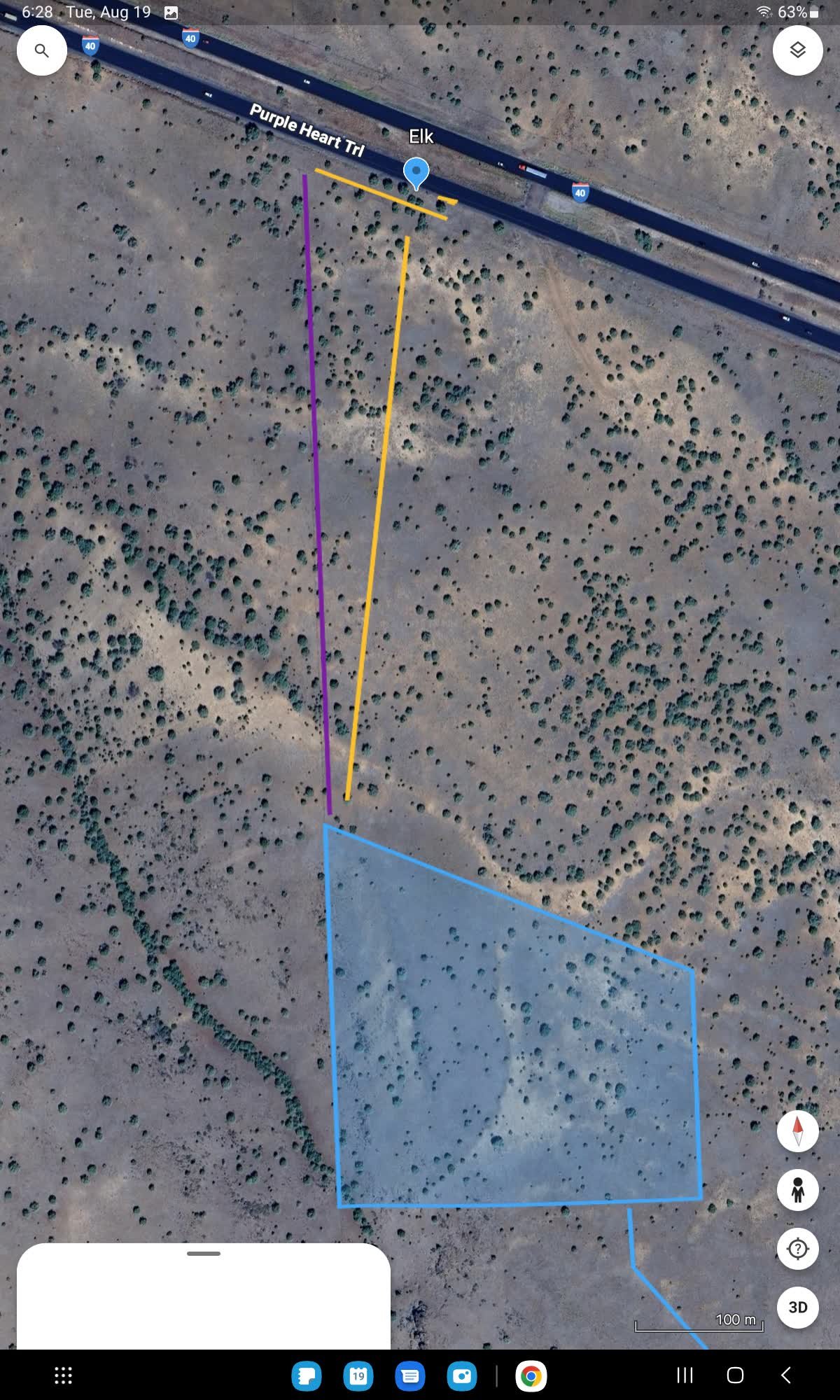Open recent apps overview
This screenshot has width=840, height=1400.
pyautogui.click(x=684, y=1376)
